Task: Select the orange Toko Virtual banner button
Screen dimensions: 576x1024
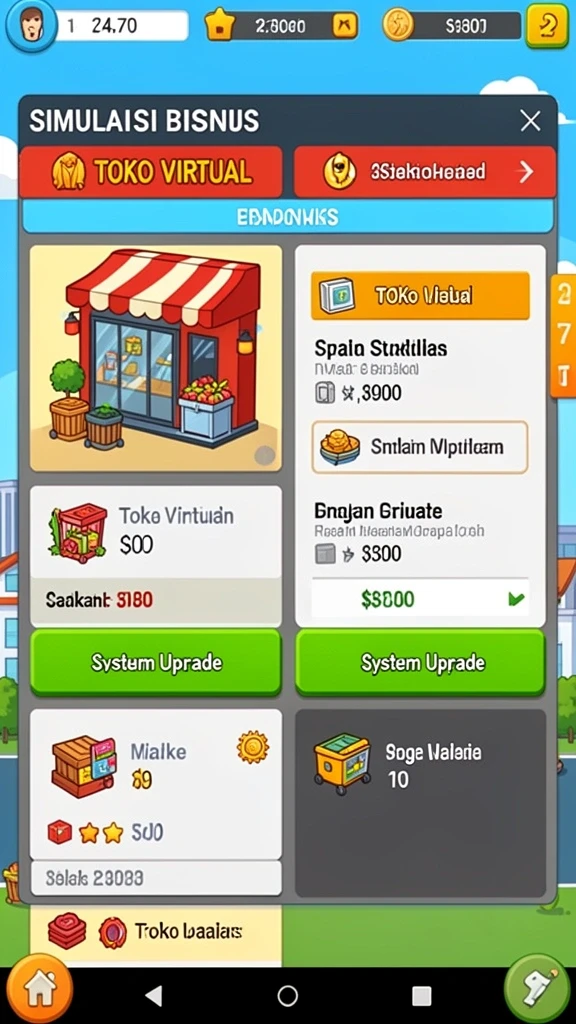Action: (420, 296)
